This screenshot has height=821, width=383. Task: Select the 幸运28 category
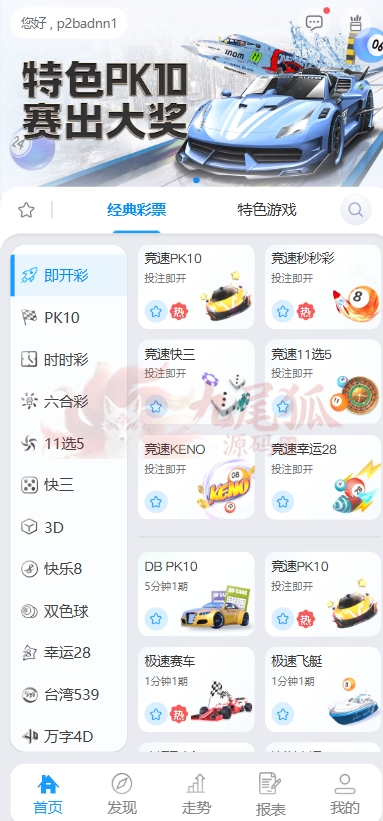(69, 653)
